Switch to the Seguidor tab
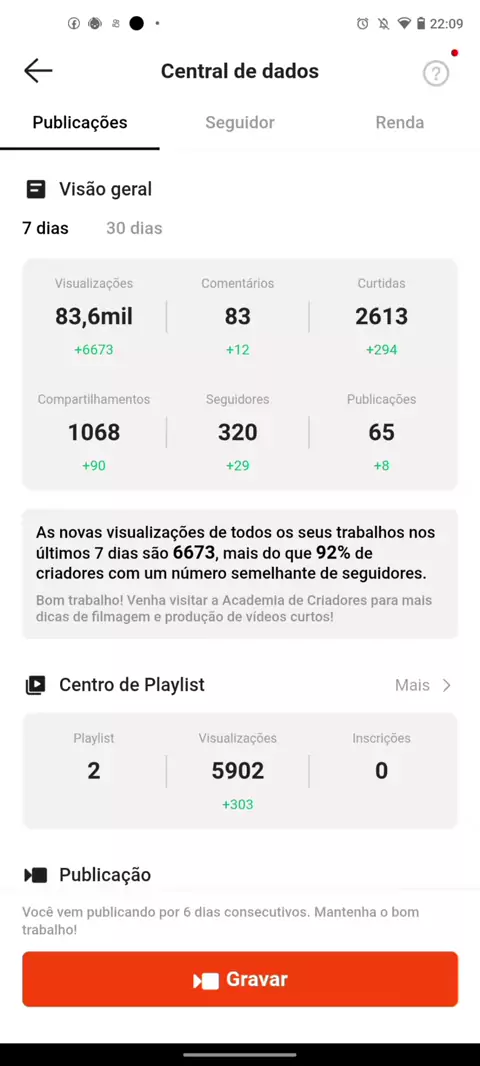480x1066 pixels. [x=240, y=122]
